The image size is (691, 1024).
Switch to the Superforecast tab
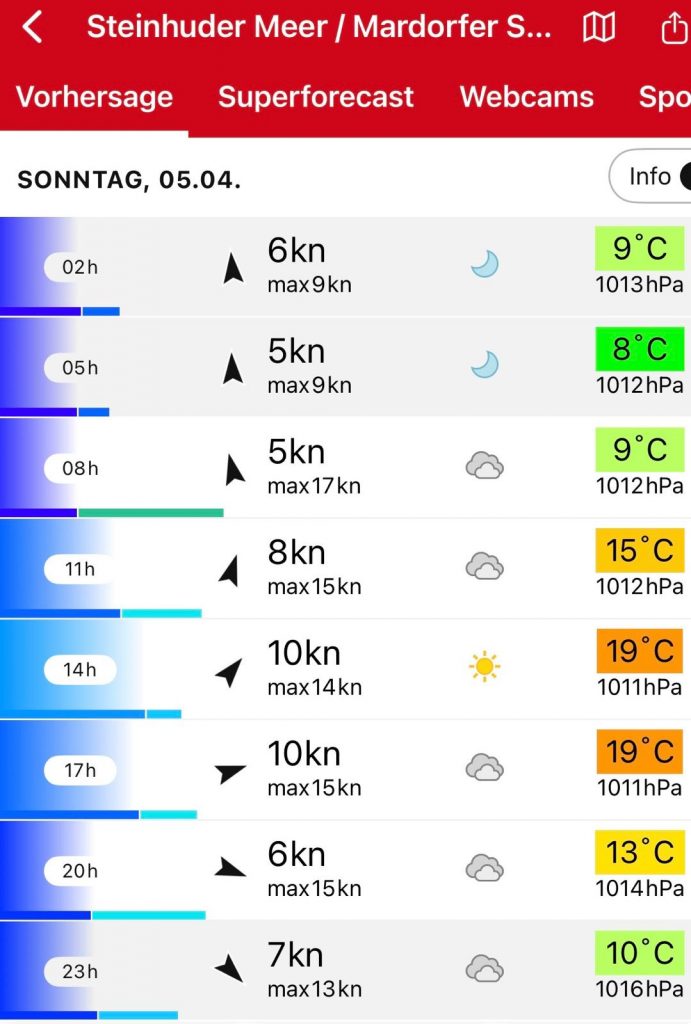tap(316, 97)
